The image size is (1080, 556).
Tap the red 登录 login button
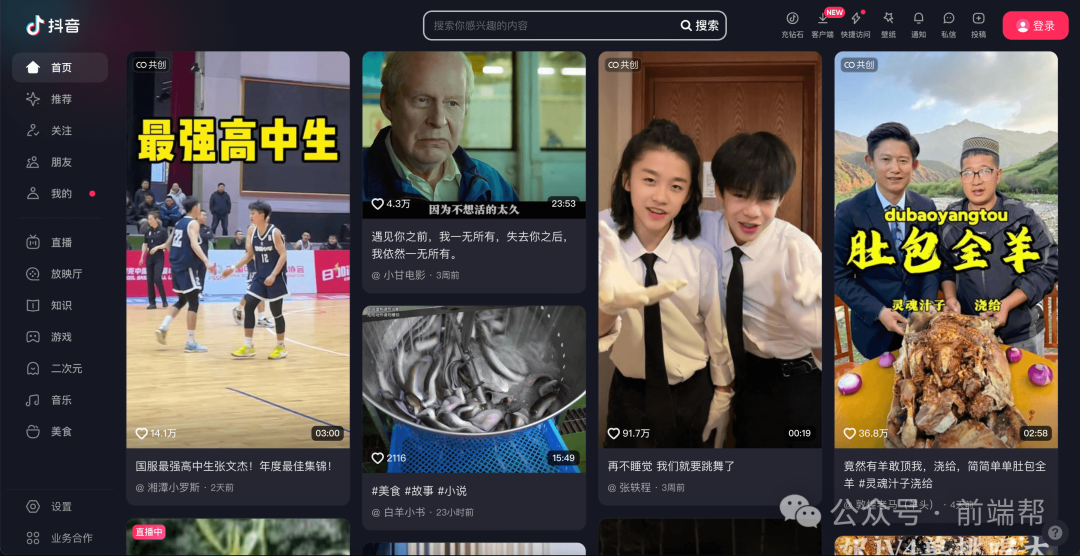point(1035,26)
